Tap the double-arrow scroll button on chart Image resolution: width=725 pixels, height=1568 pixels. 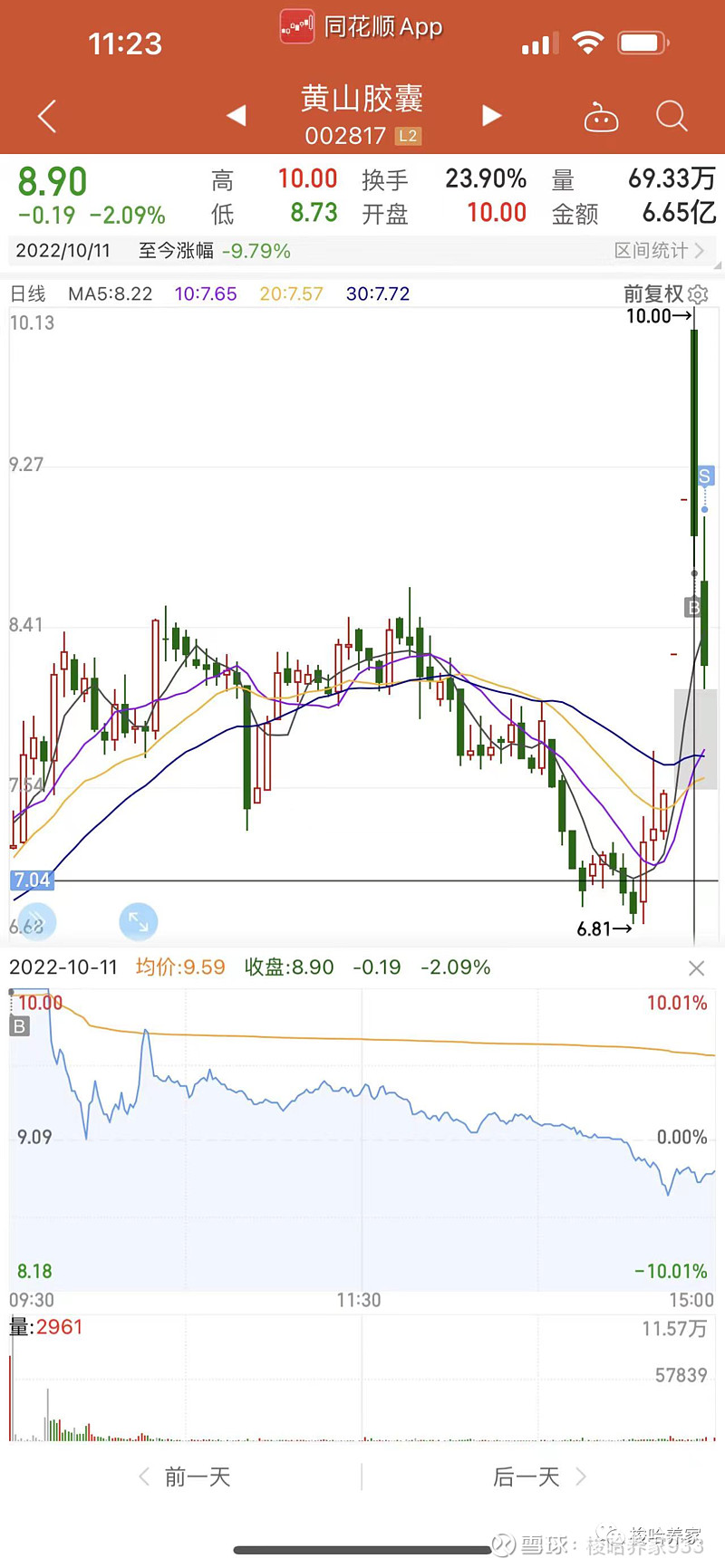[36, 921]
